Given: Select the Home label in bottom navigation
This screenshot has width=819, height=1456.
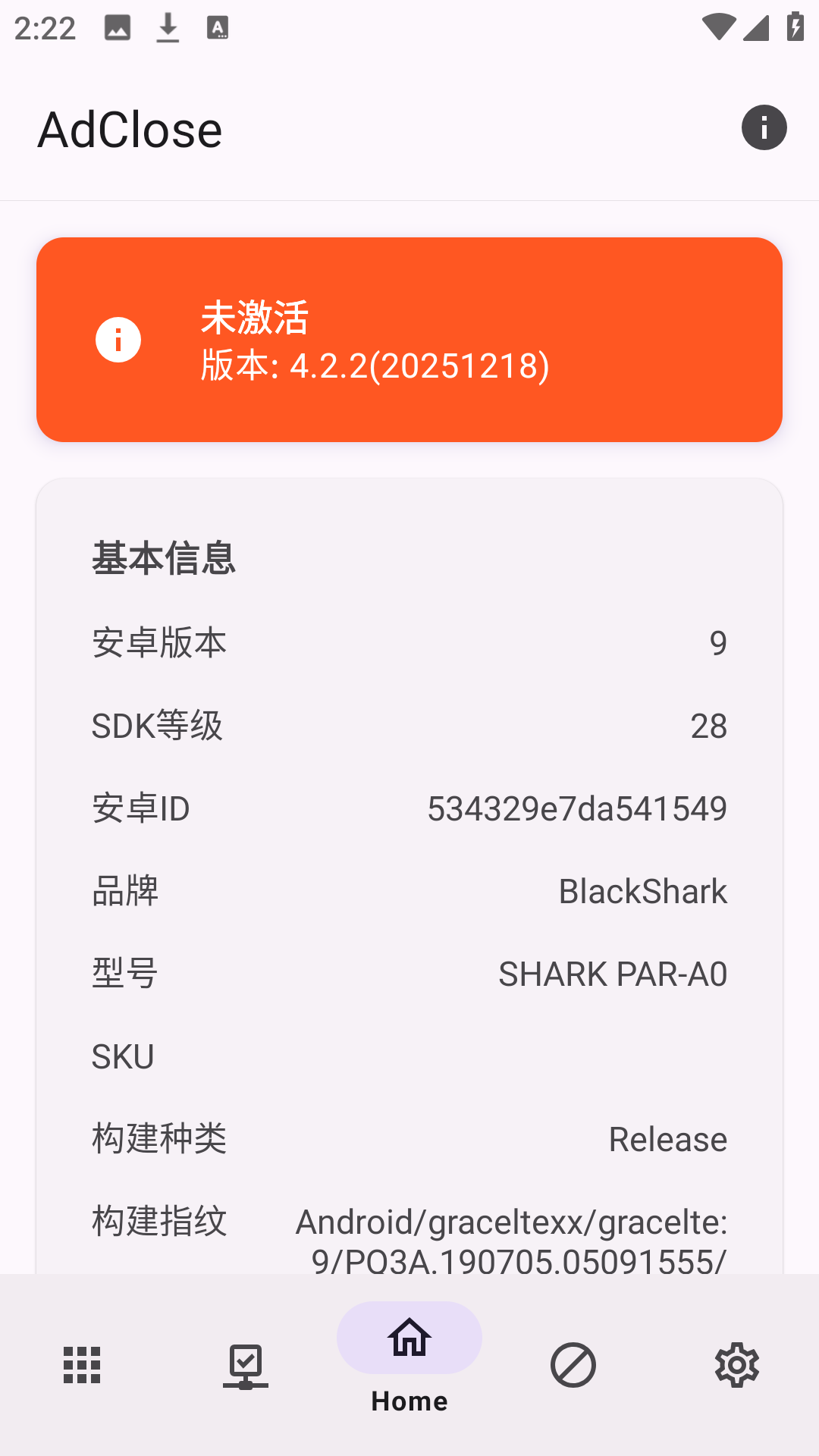Looking at the screenshot, I should pos(409,1400).
